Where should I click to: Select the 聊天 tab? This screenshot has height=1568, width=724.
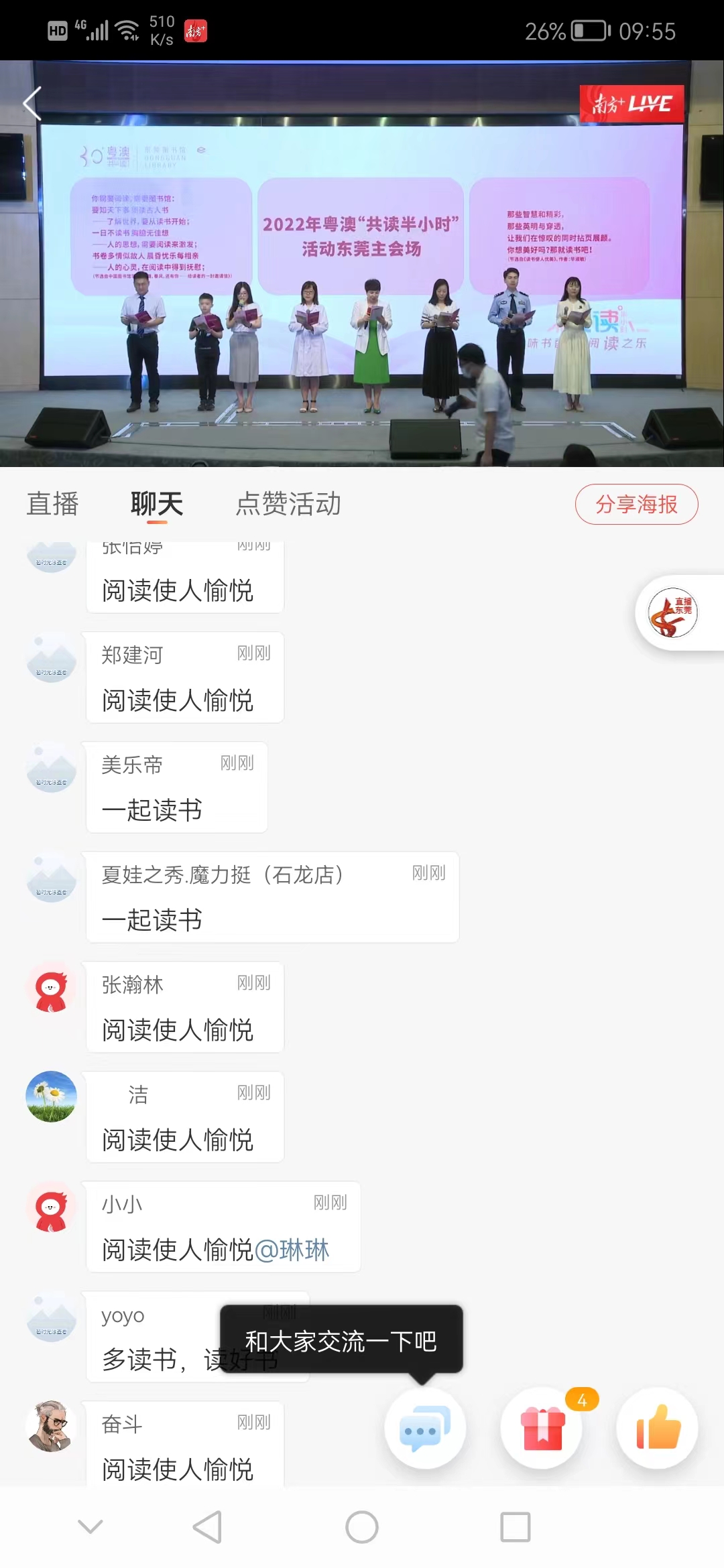[x=157, y=504]
